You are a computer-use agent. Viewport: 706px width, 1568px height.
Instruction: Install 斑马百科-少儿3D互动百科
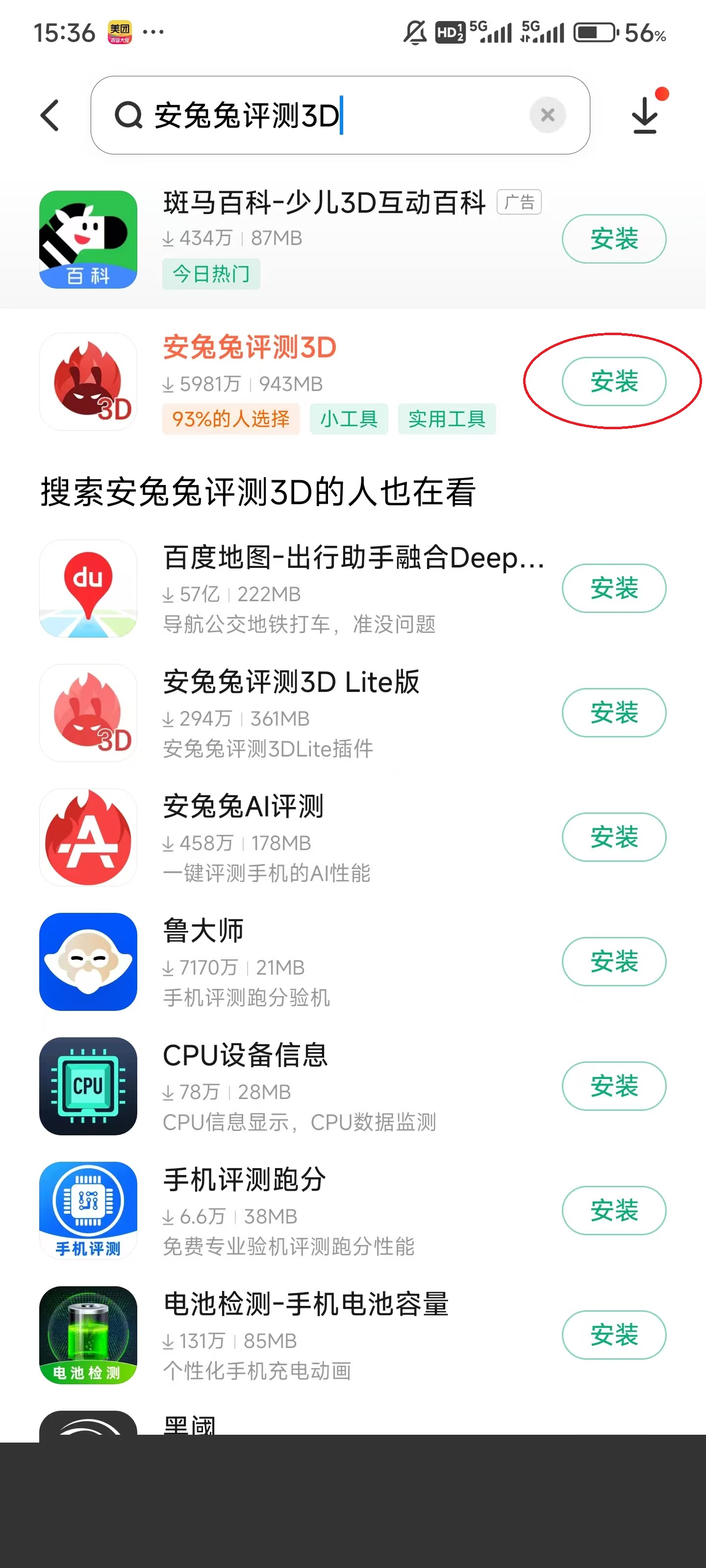click(613, 239)
